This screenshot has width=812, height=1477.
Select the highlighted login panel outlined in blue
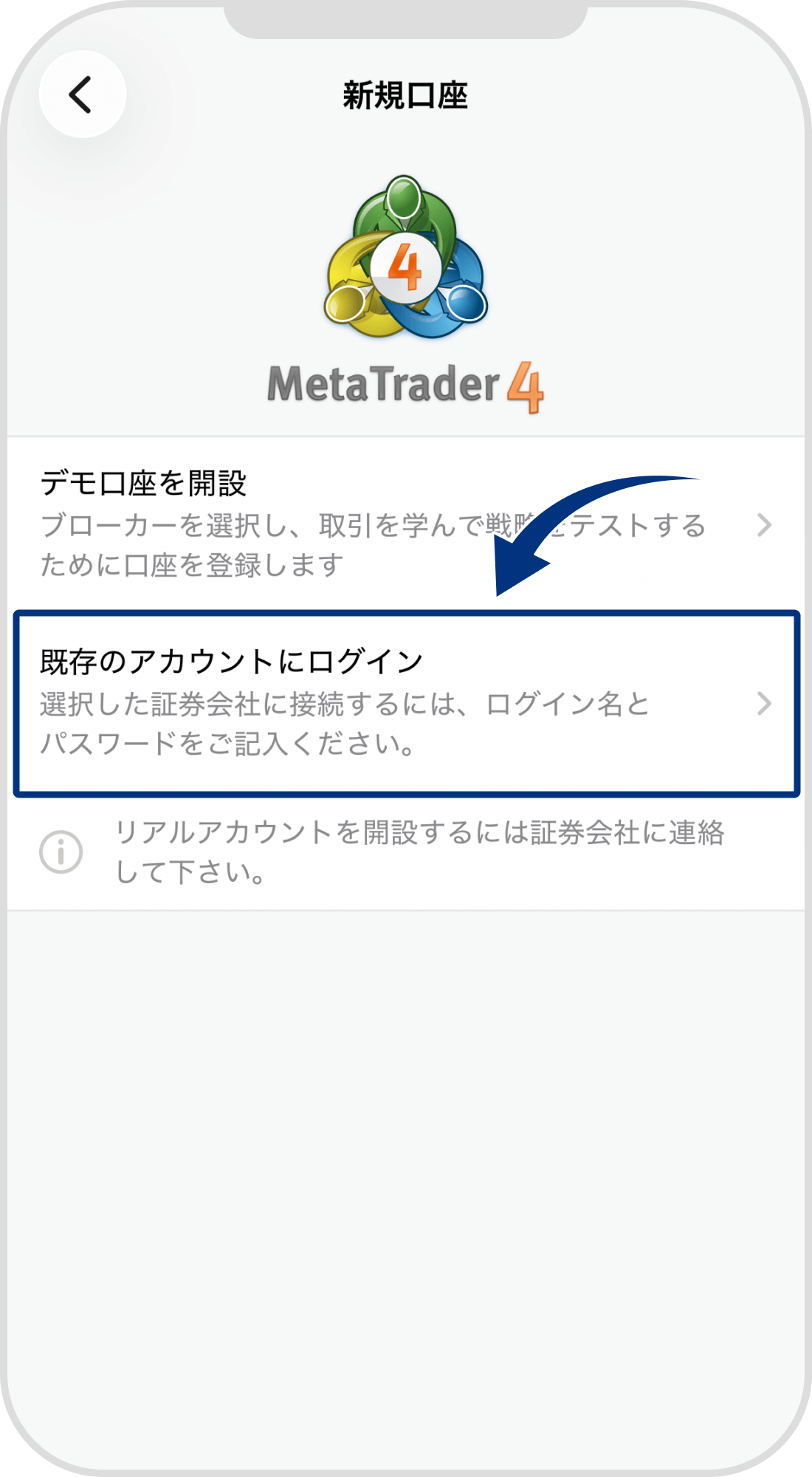(406, 702)
